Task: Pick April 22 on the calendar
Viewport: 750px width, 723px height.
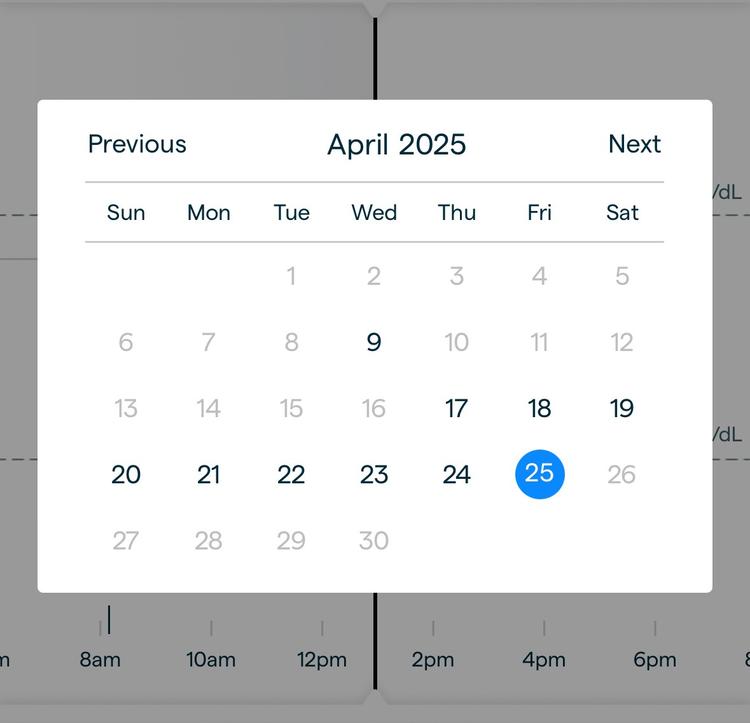Action: coord(291,474)
